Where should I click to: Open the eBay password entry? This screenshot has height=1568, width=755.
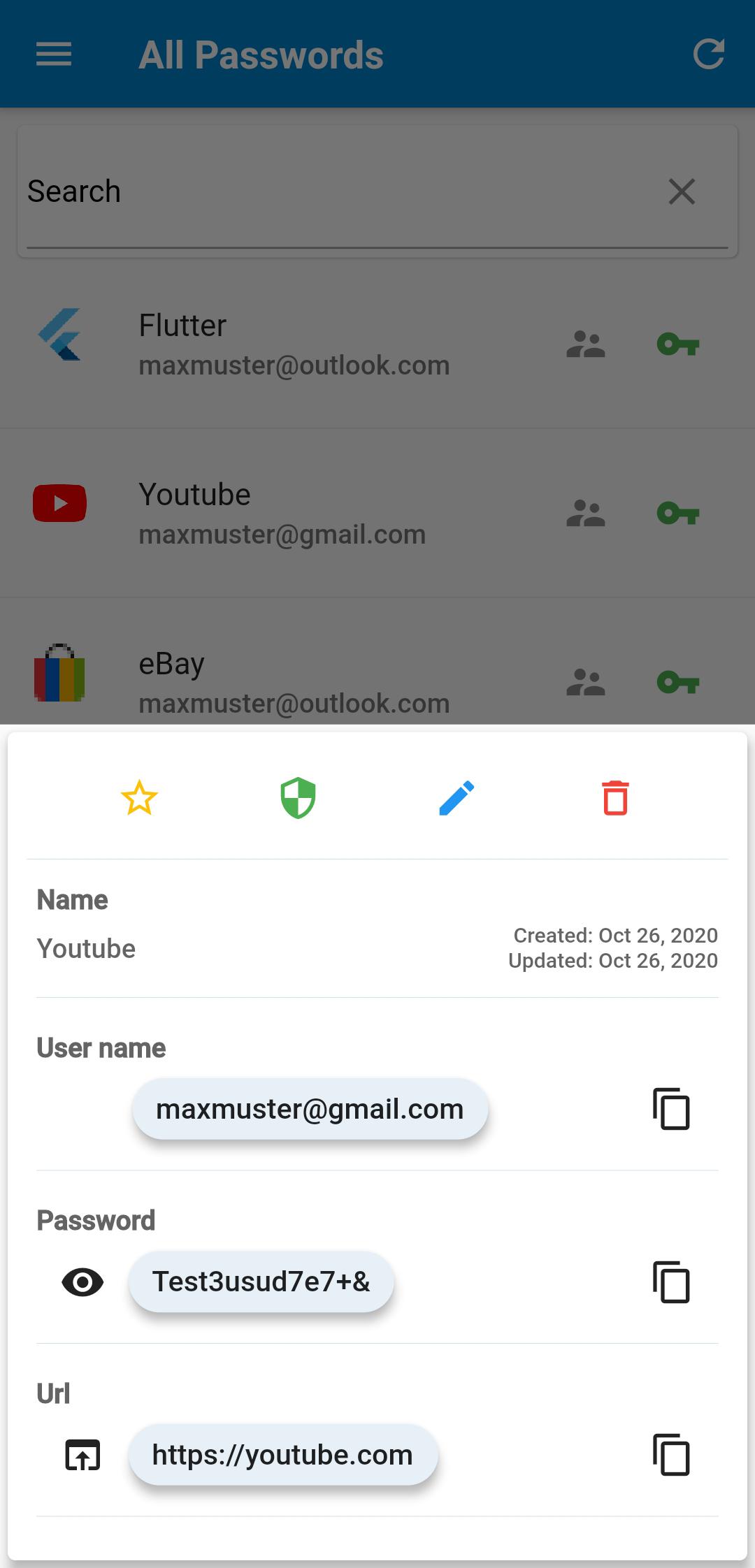pyautogui.click(x=294, y=683)
